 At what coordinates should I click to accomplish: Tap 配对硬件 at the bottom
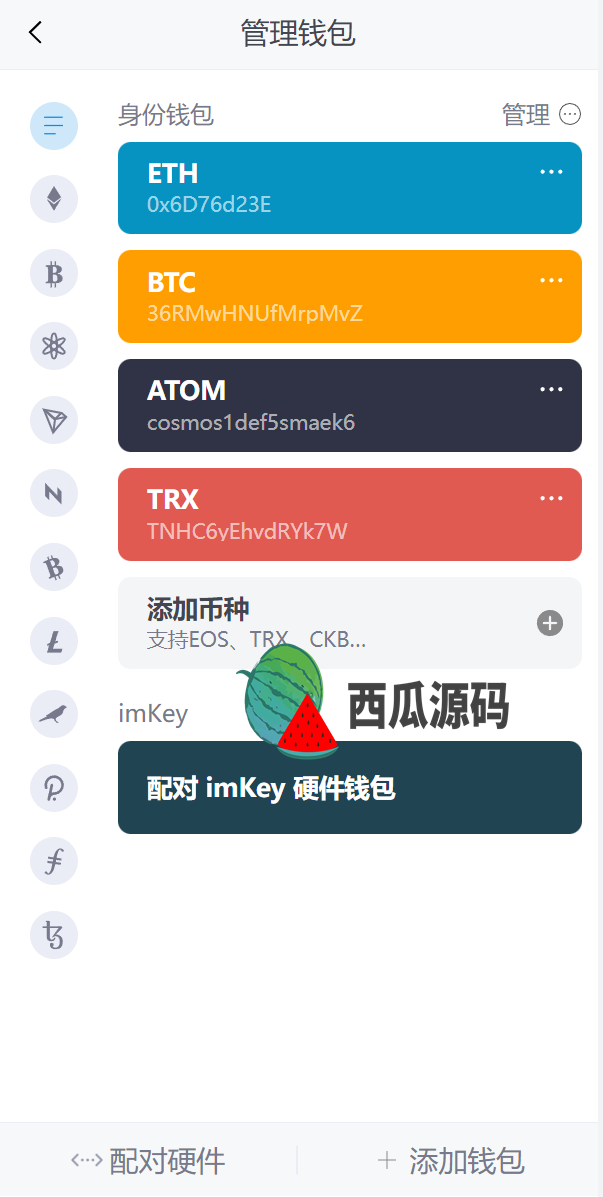pos(148,1160)
